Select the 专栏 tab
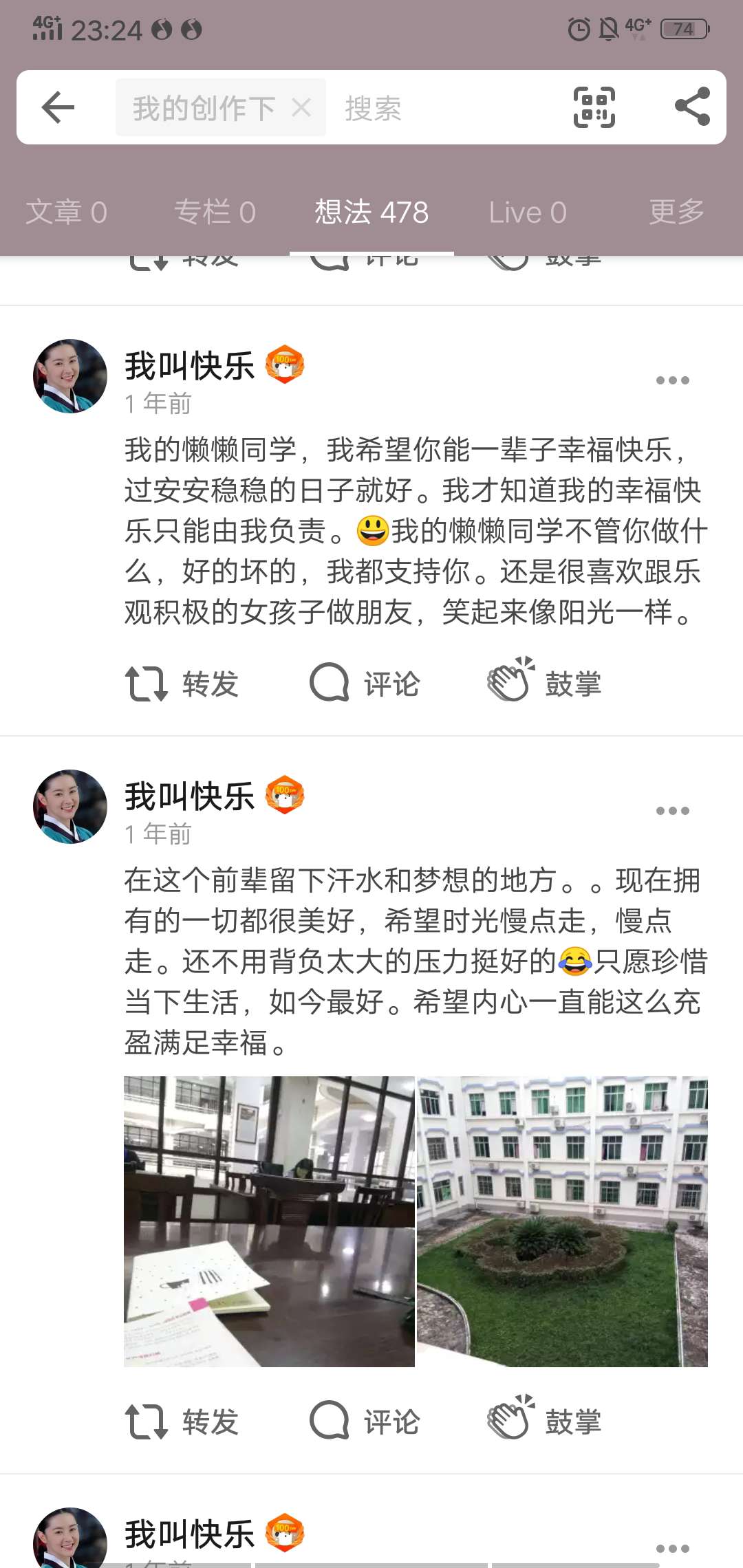Image resolution: width=743 pixels, height=1568 pixels. [215, 212]
